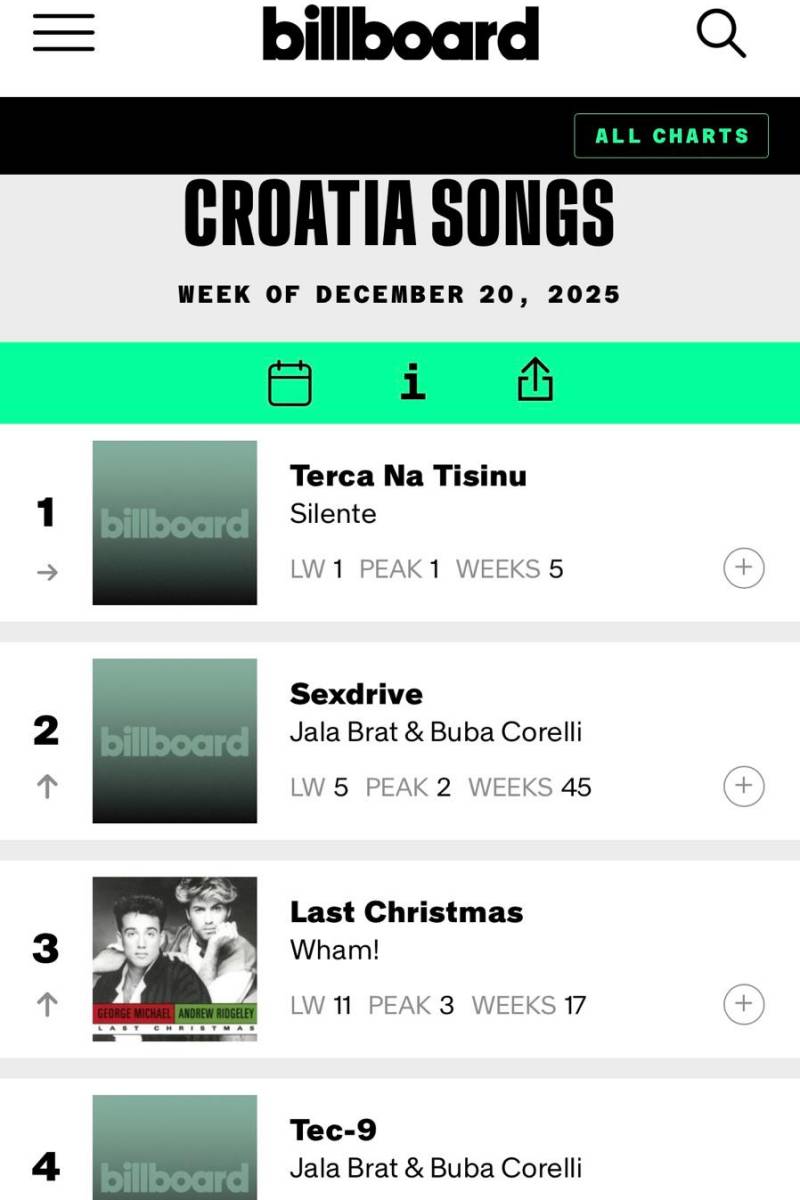800x1200 pixels.
Task: Click the PEAK 2 stat for Sexdrive
Action: click(408, 787)
